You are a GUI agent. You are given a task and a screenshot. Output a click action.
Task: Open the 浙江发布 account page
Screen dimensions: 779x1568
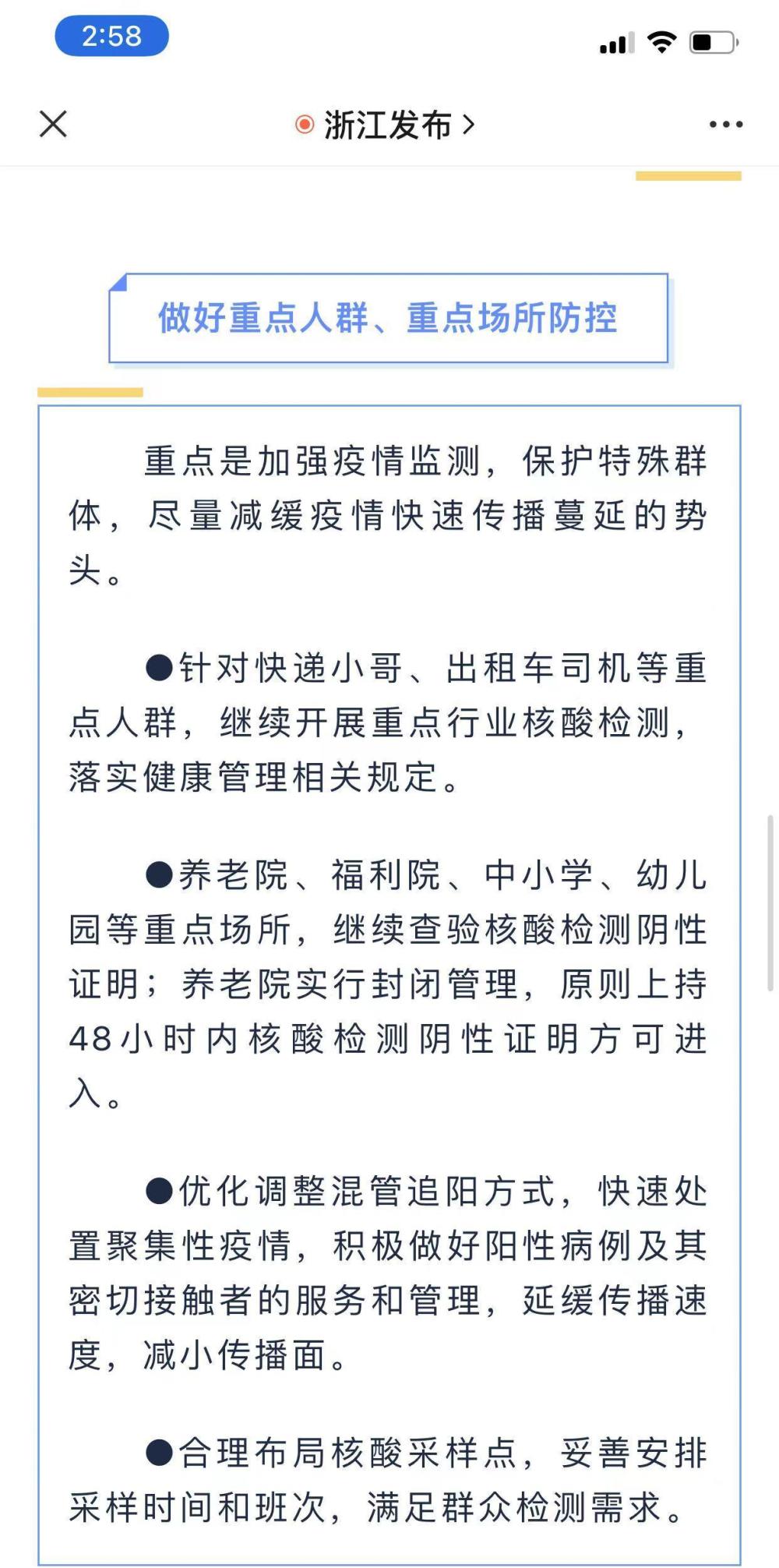pos(386,125)
